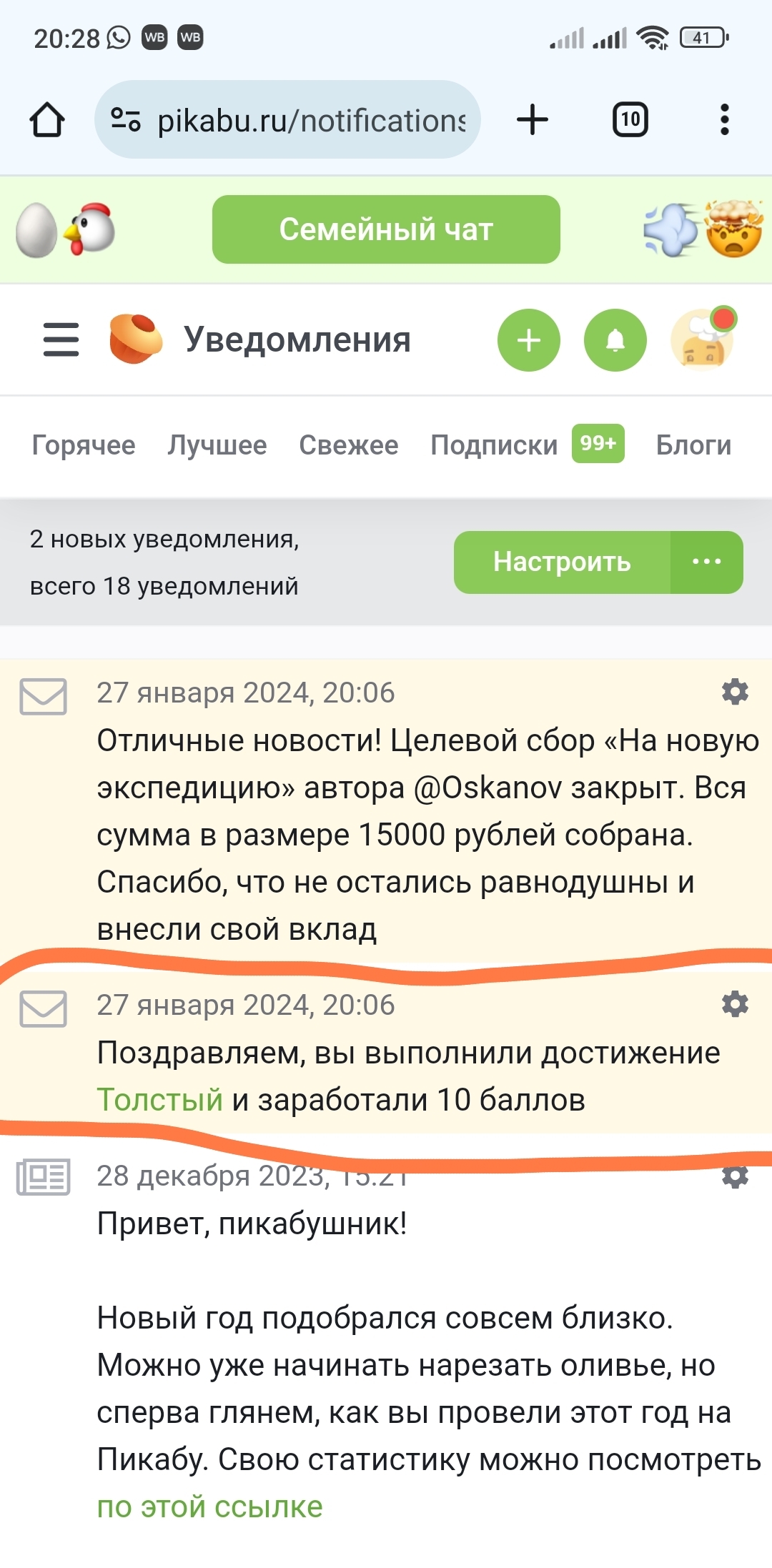Viewport: 772px width, 1568px height.
Task: Open the hamburger drawer menu
Action: pyautogui.click(x=61, y=339)
